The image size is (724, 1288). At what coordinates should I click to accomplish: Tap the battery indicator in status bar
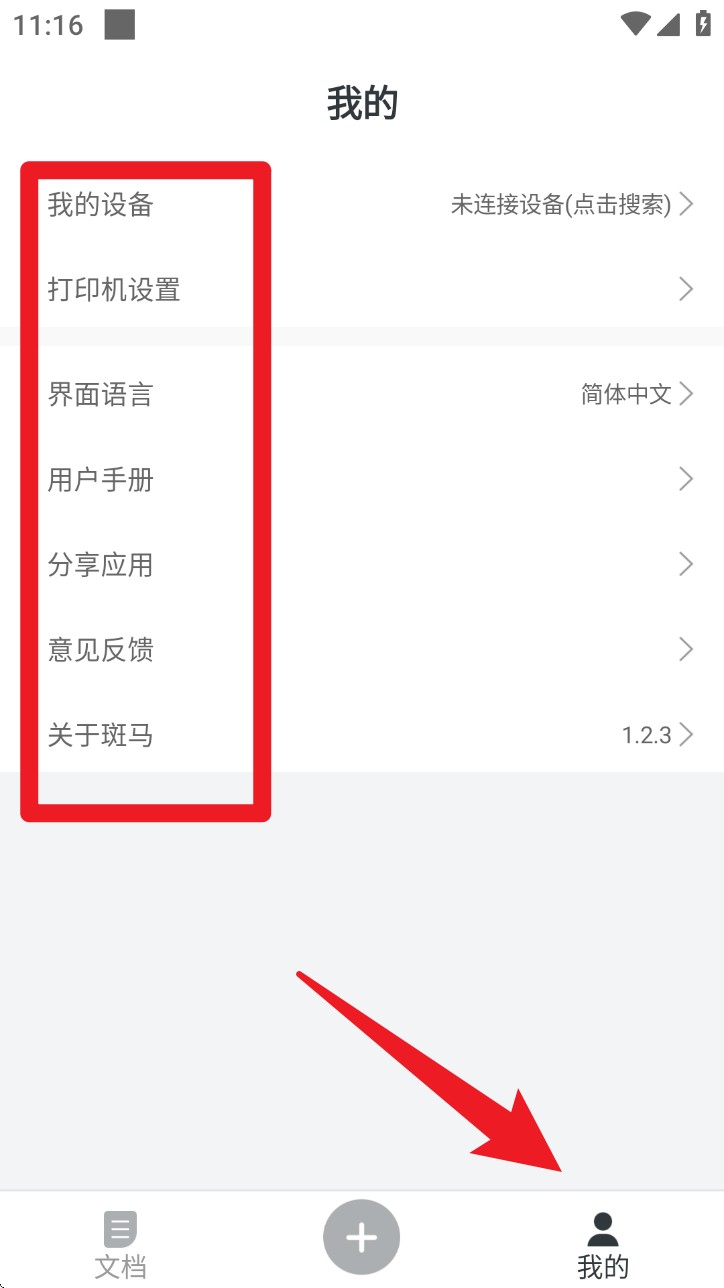(x=699, y=24)
